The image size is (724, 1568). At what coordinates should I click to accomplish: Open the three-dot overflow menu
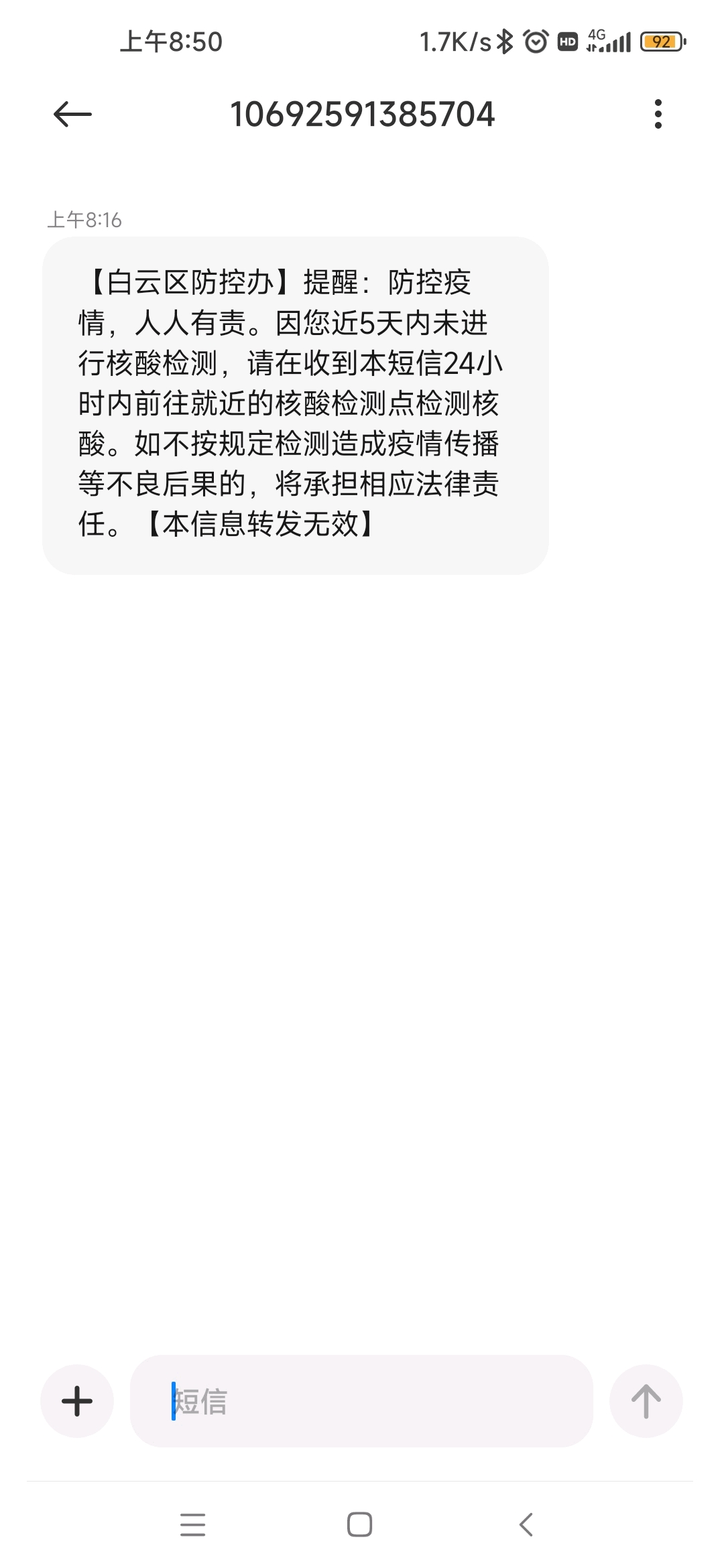tap(658, 114)
